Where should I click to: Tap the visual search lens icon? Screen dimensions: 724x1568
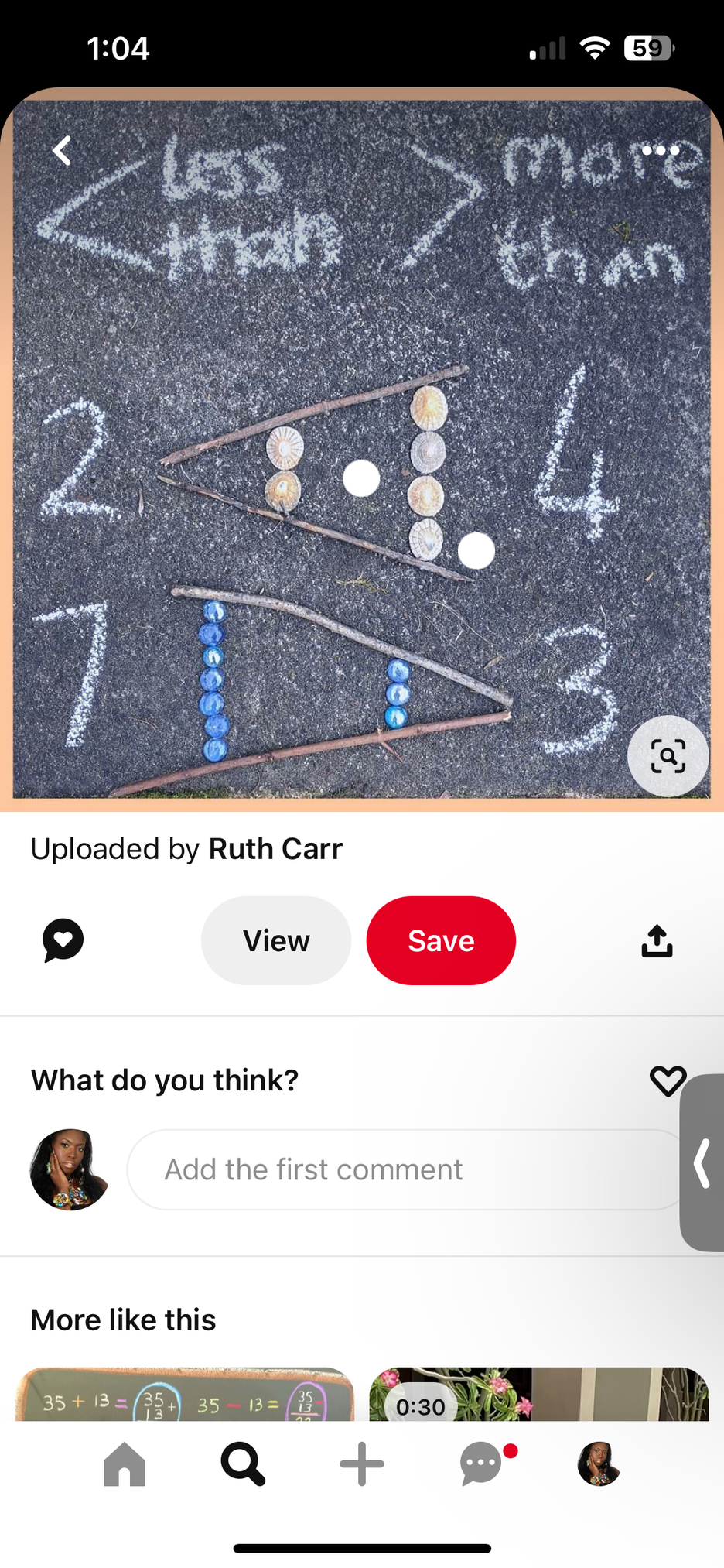pos(668,756)
